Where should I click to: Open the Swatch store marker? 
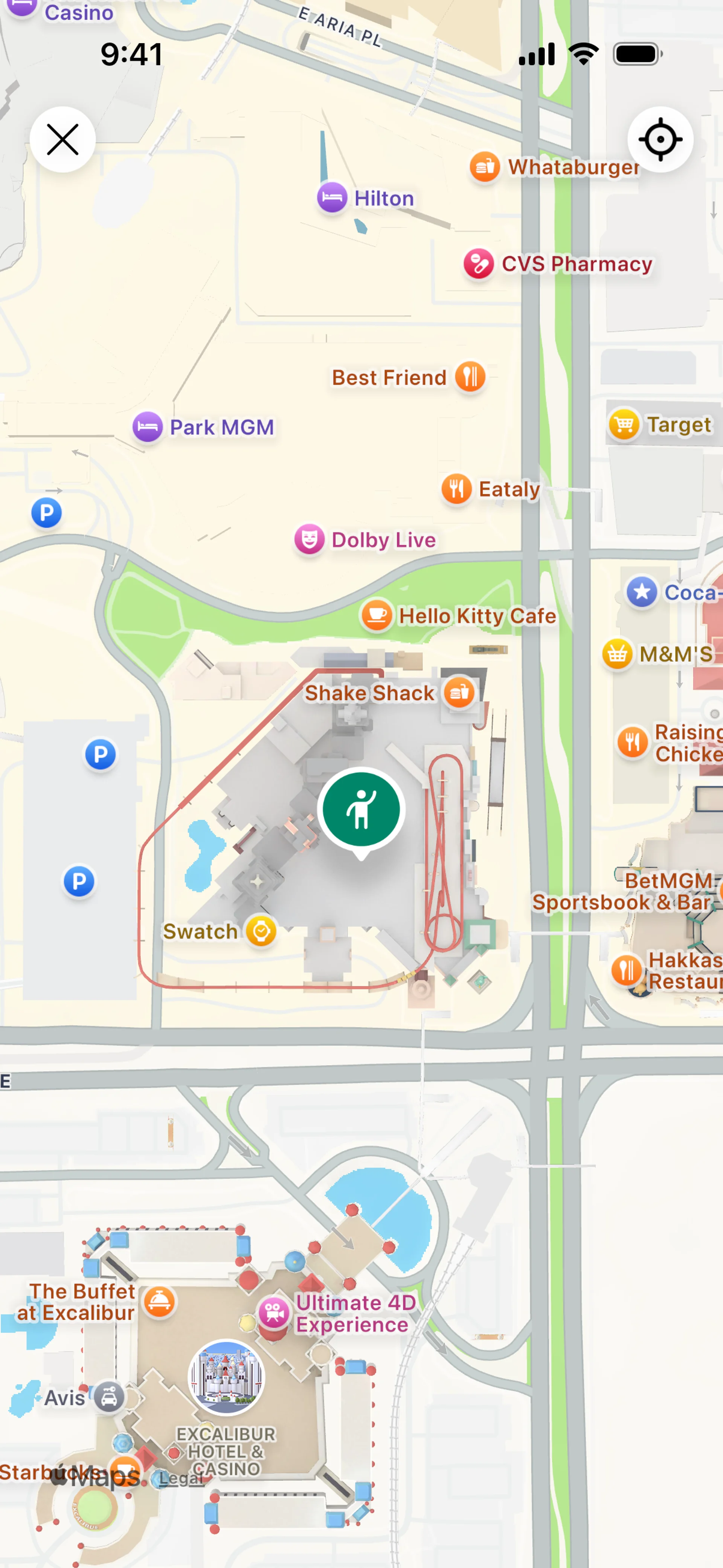[261, 931]
